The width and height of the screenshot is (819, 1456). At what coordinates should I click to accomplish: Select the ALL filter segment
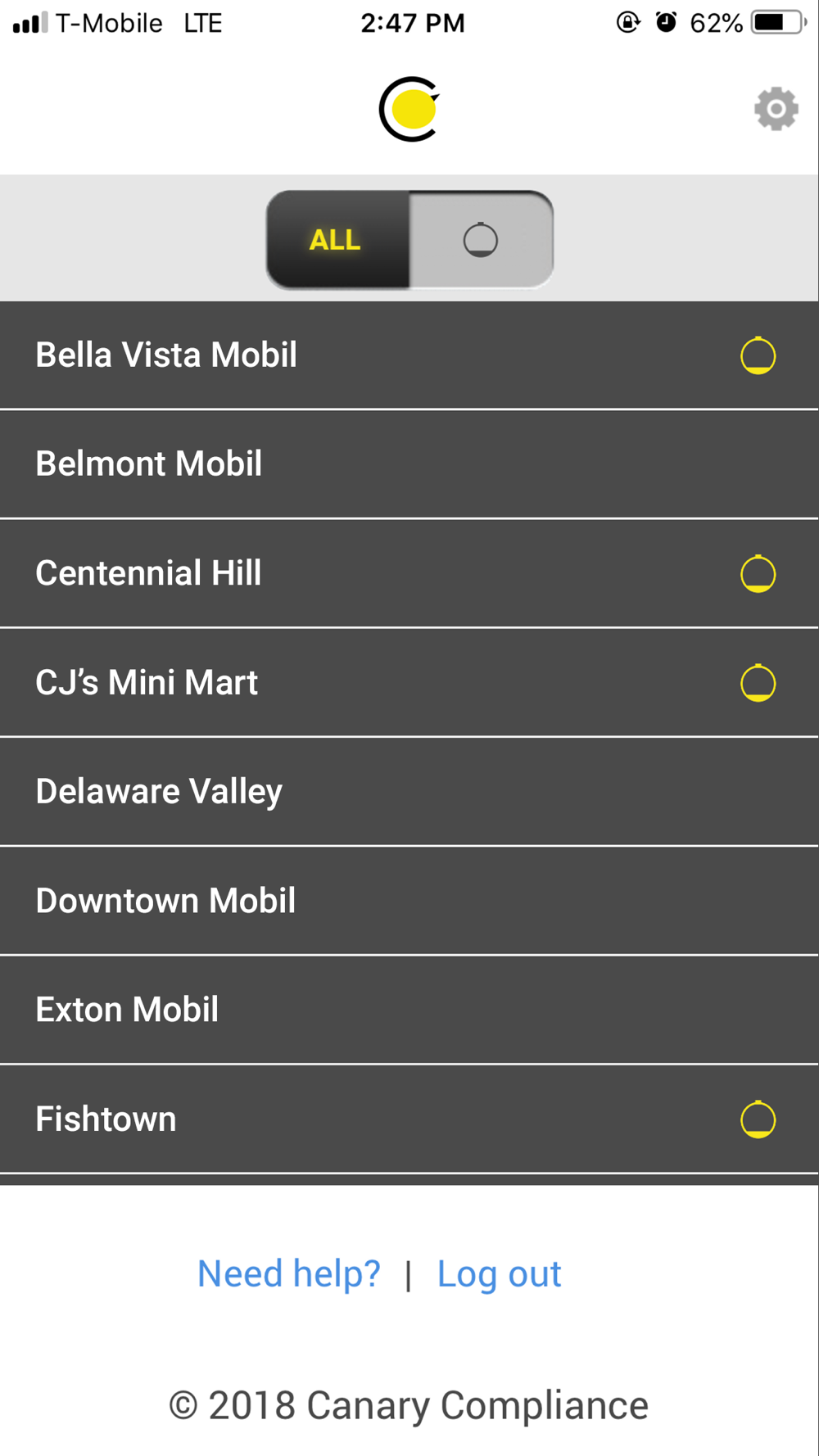(337, 240)
